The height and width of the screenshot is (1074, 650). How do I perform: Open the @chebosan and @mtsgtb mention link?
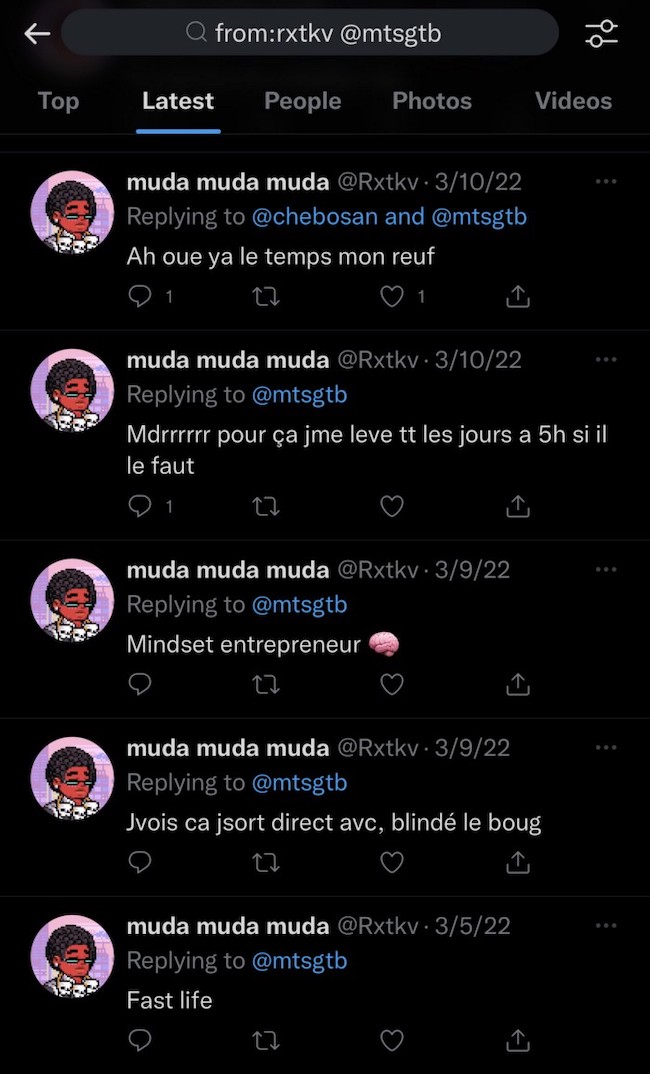(388, 216)
